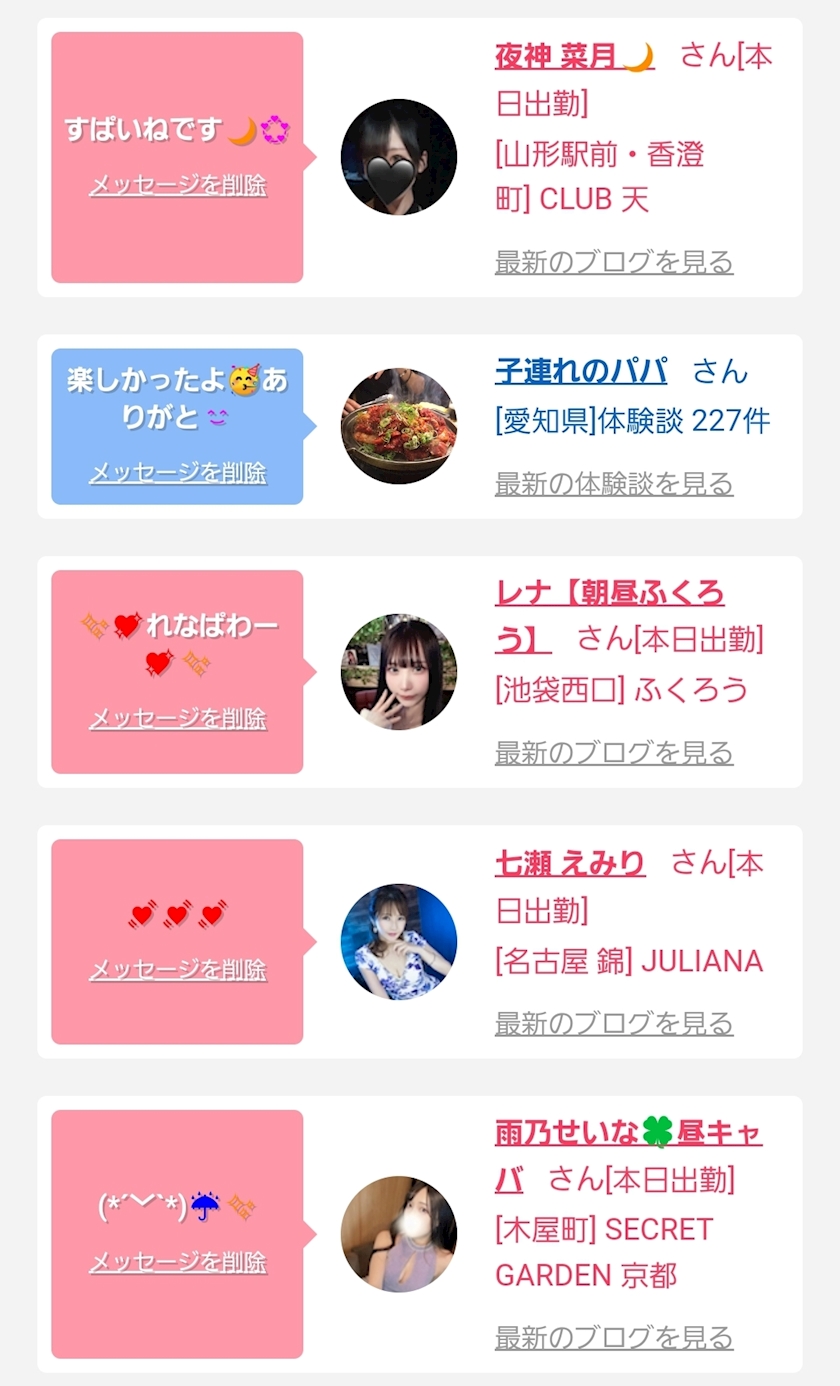Tap 子連れのパパ's round food photo
The width and height of the screenshot is (840, 1386).
(399, 426)
